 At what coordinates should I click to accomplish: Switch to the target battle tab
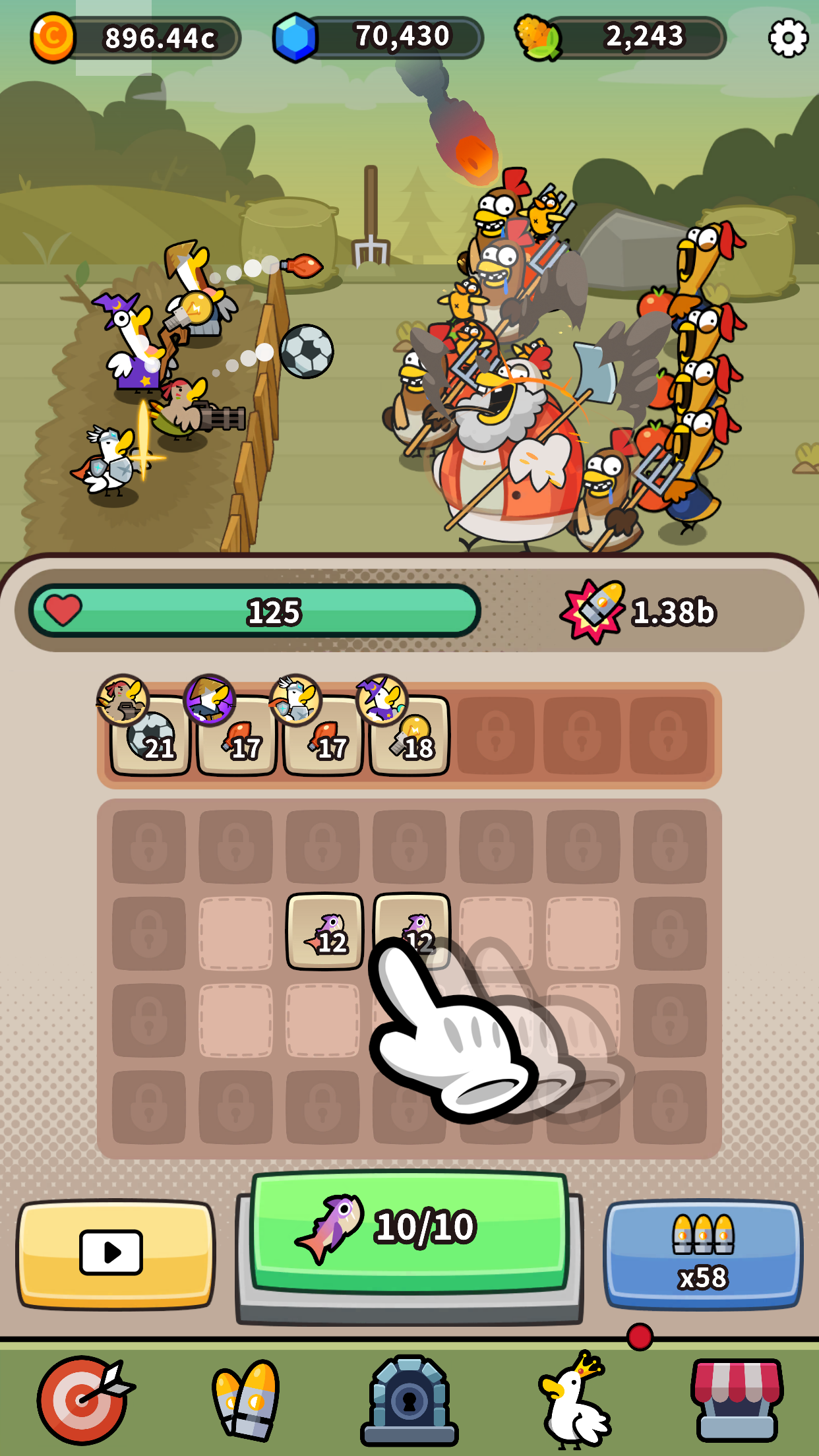[84, 1399]
